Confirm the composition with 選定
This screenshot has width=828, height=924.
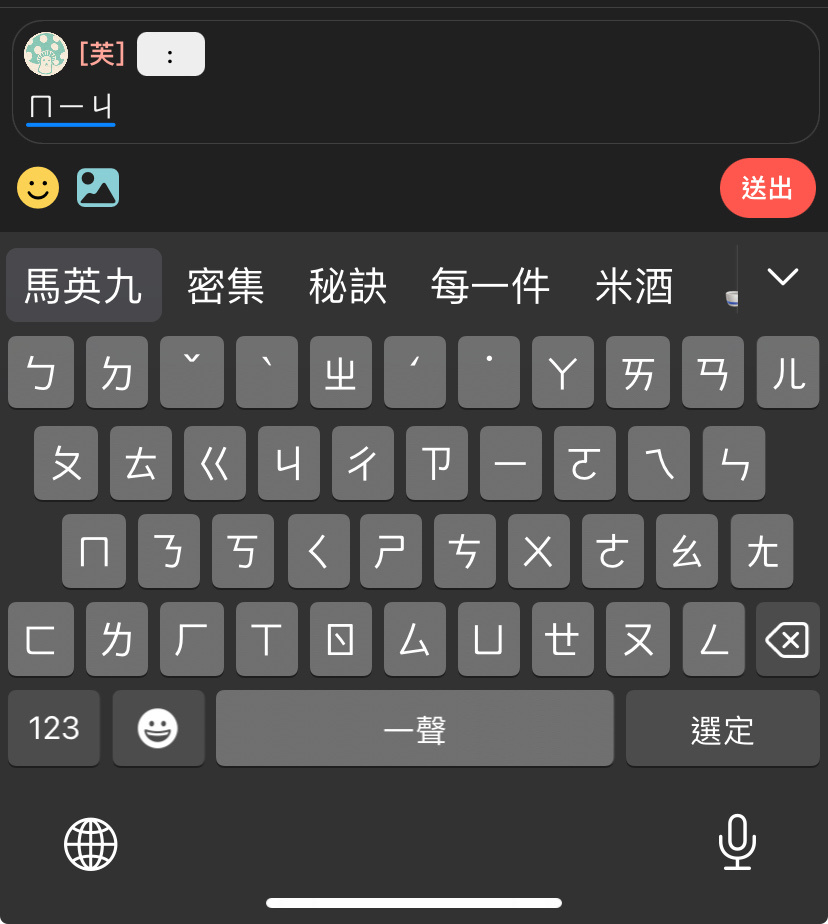coord(722,730)
